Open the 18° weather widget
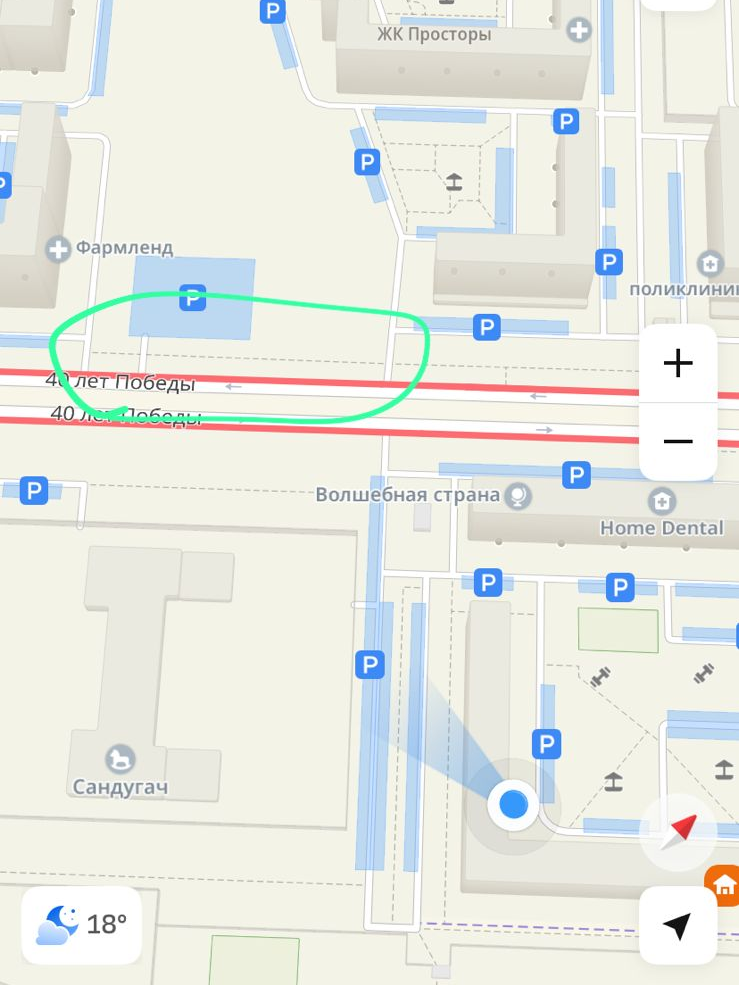Viewport: 739px width, 985px height. point(82,925)
